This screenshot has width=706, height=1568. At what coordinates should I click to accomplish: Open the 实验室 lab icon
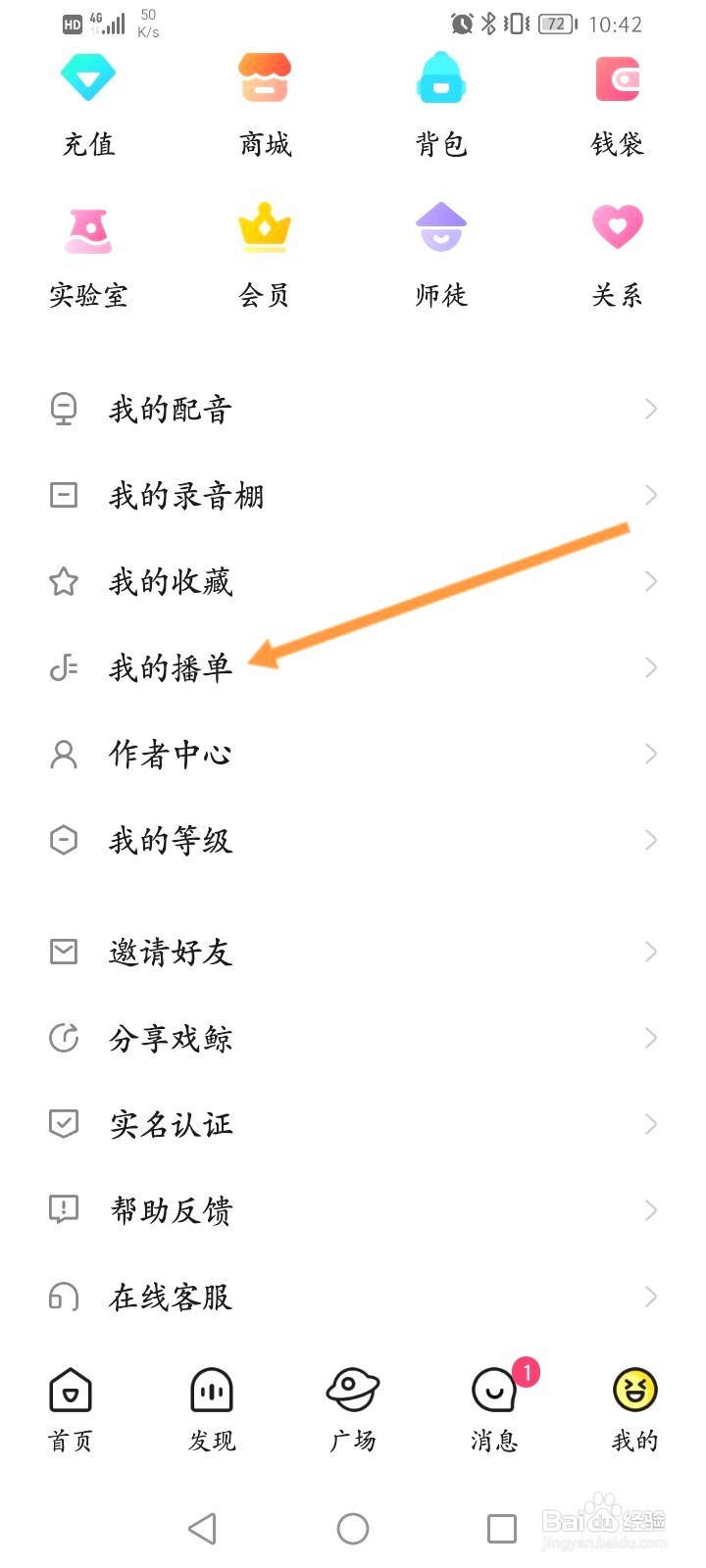tap(88, 227)
